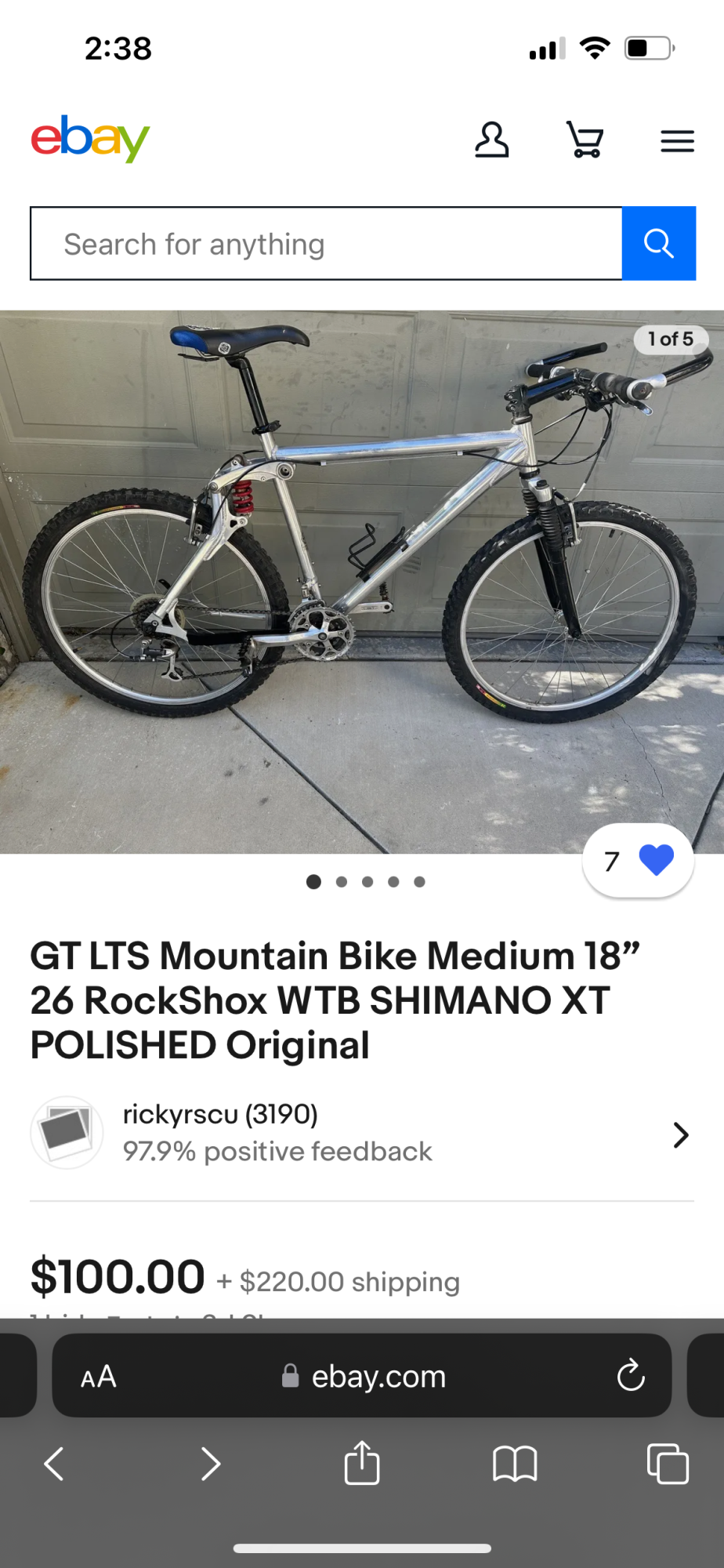Open the shopping cart
Image resolution: width=724 pixels, height=1568 pixels.
click(586, 141)
